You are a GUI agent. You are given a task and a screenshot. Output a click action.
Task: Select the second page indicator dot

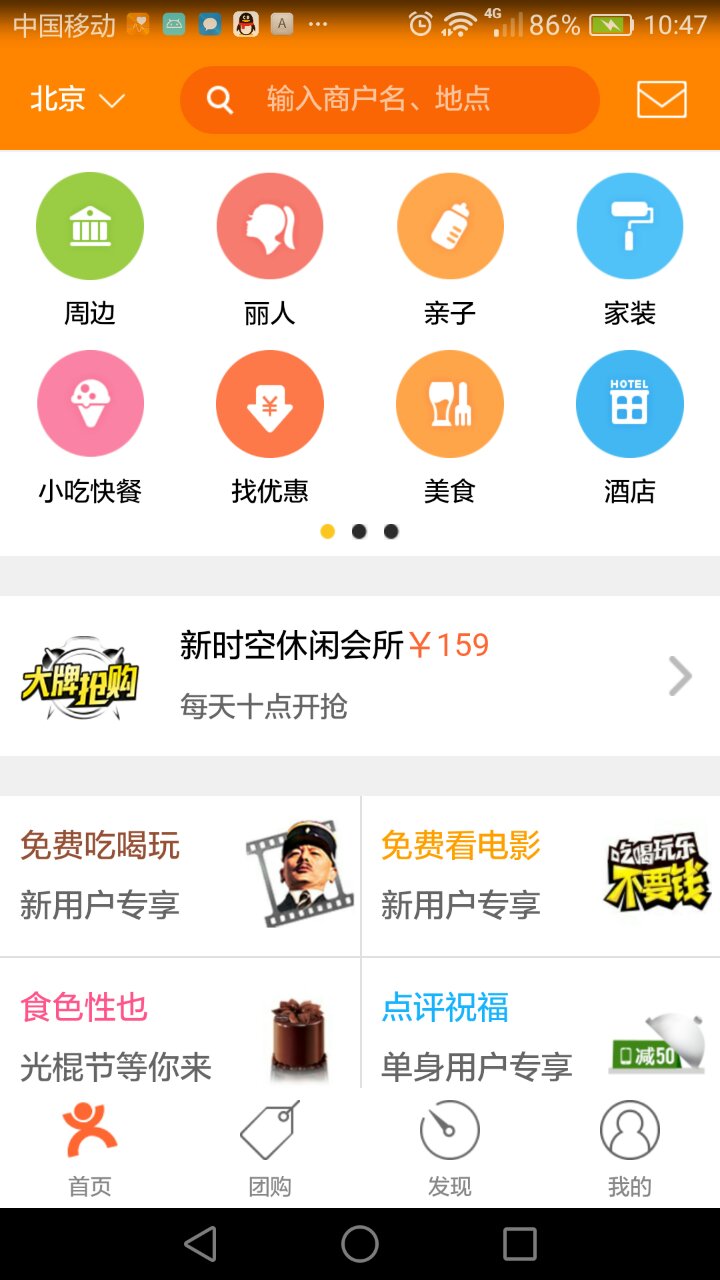click(x=359, y=531)
